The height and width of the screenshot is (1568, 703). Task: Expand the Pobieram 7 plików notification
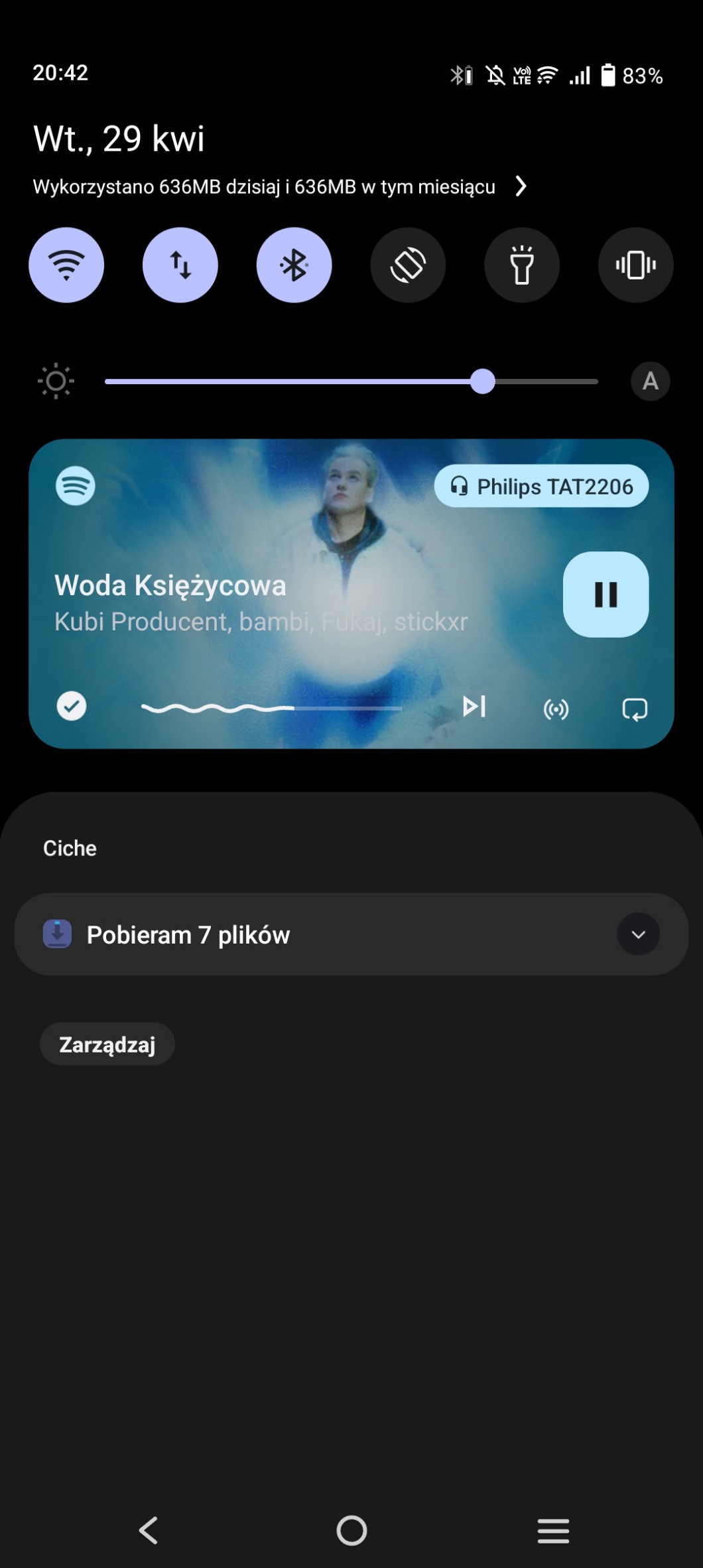tap(638, 934)
